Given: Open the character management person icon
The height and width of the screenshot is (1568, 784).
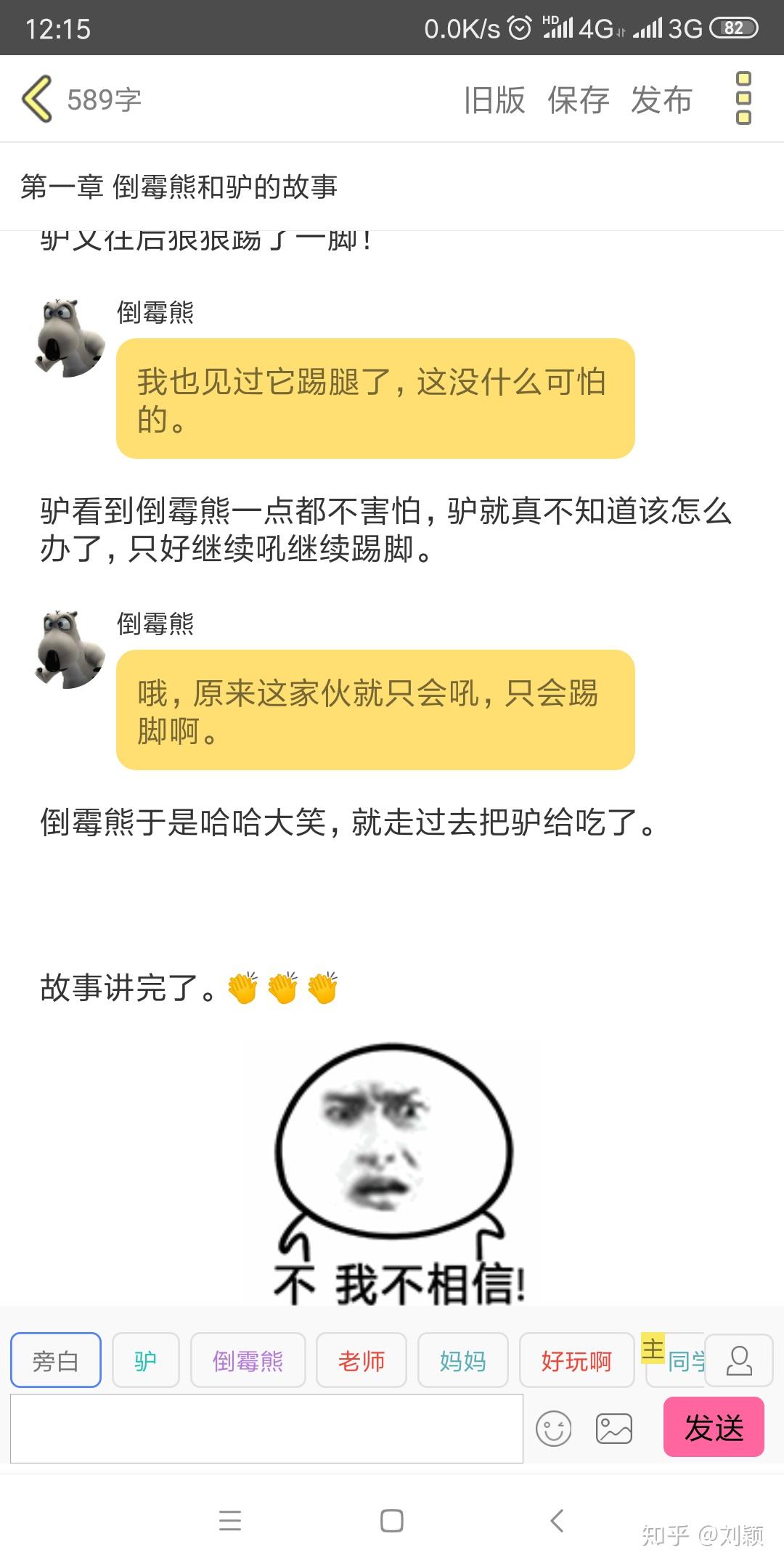Looking at the screenshot, I should coord(739,1360).
